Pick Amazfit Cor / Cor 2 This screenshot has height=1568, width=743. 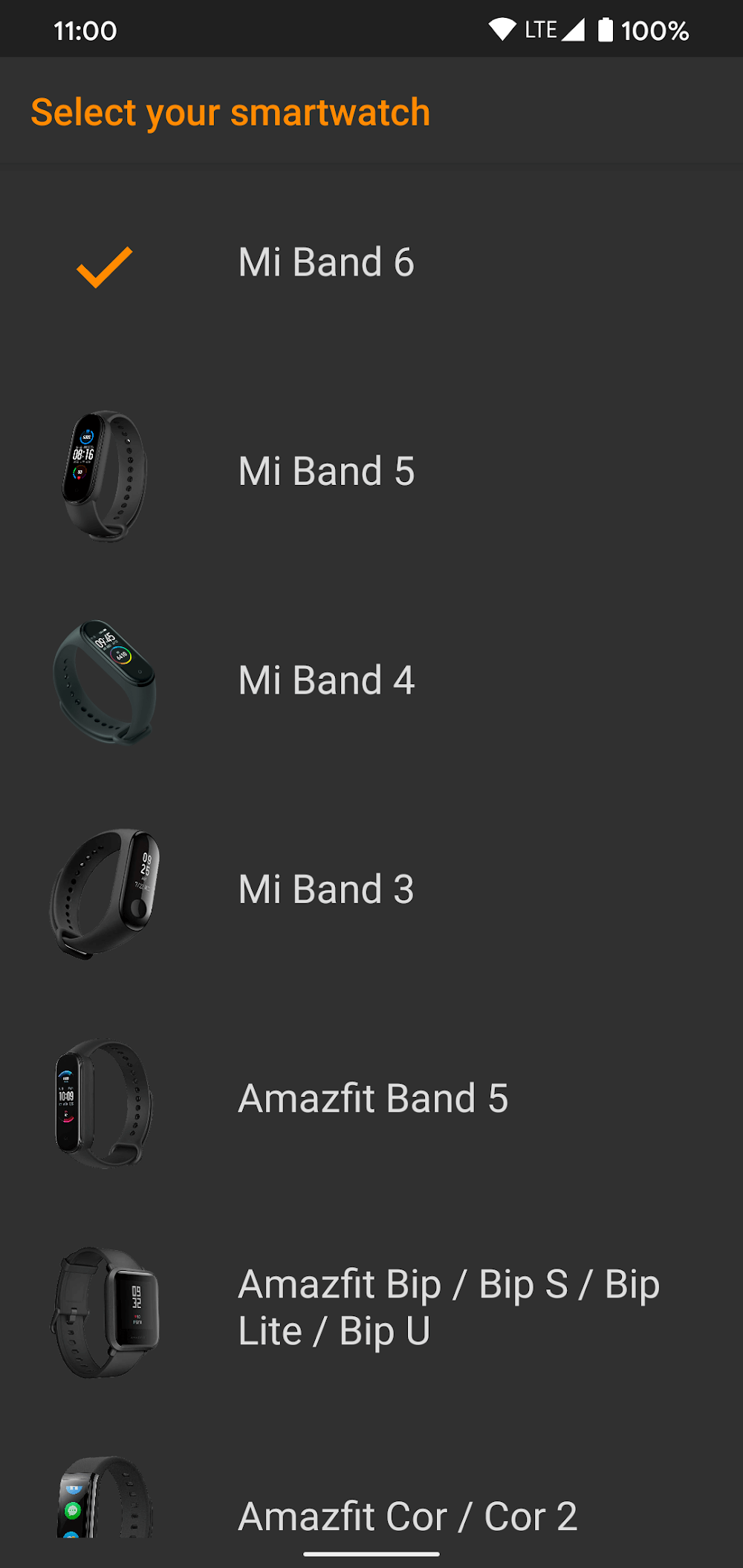coord(406,1515)
